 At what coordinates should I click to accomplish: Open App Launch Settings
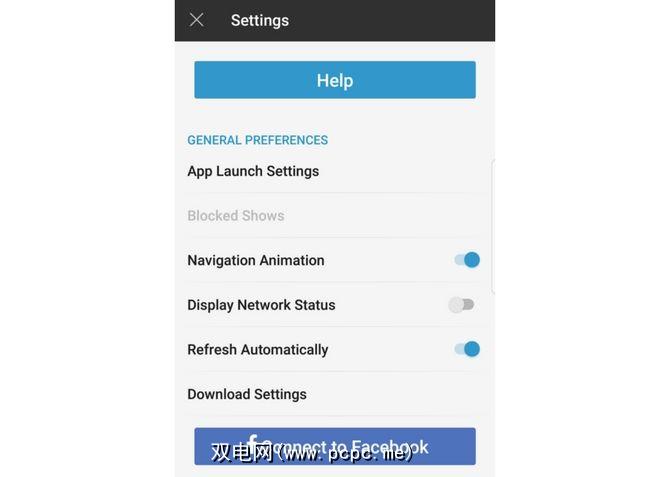pyautogui.click(x=253, y=171)
